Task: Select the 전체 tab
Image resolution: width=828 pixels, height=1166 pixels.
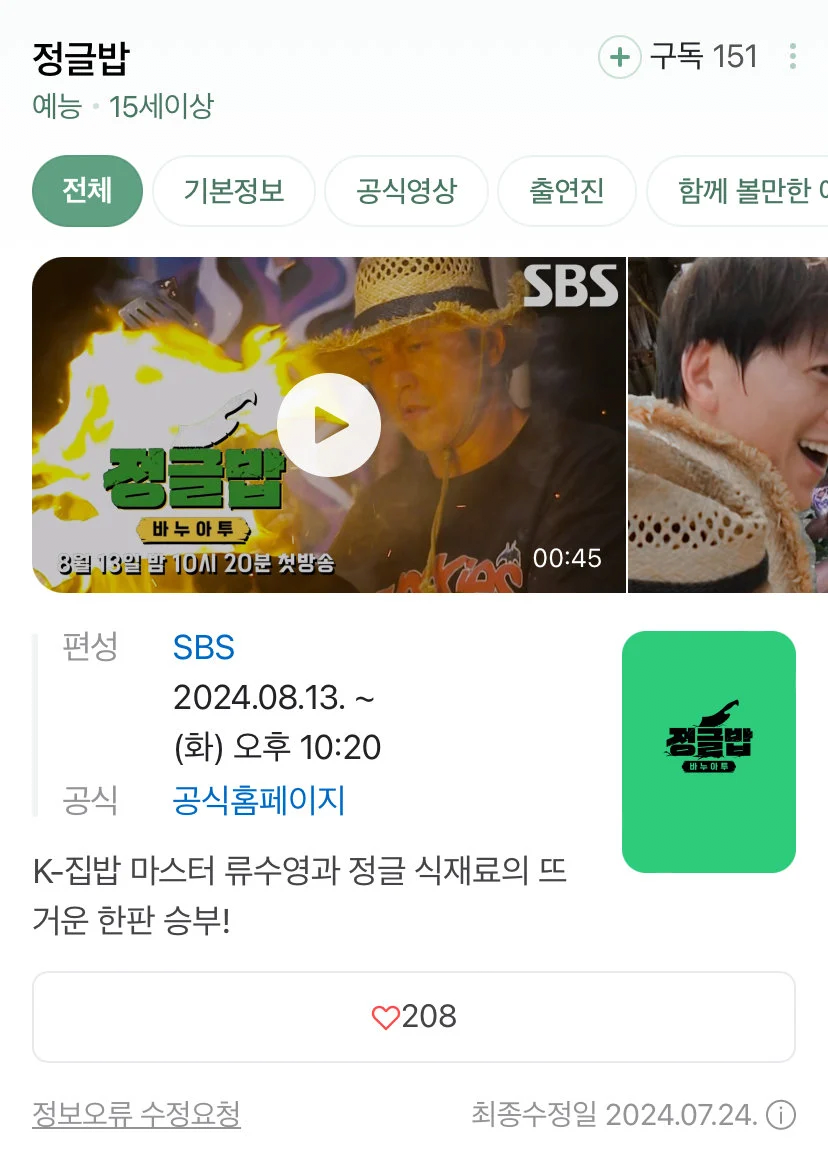Action: pyautogui.click(x=87, y=191)
